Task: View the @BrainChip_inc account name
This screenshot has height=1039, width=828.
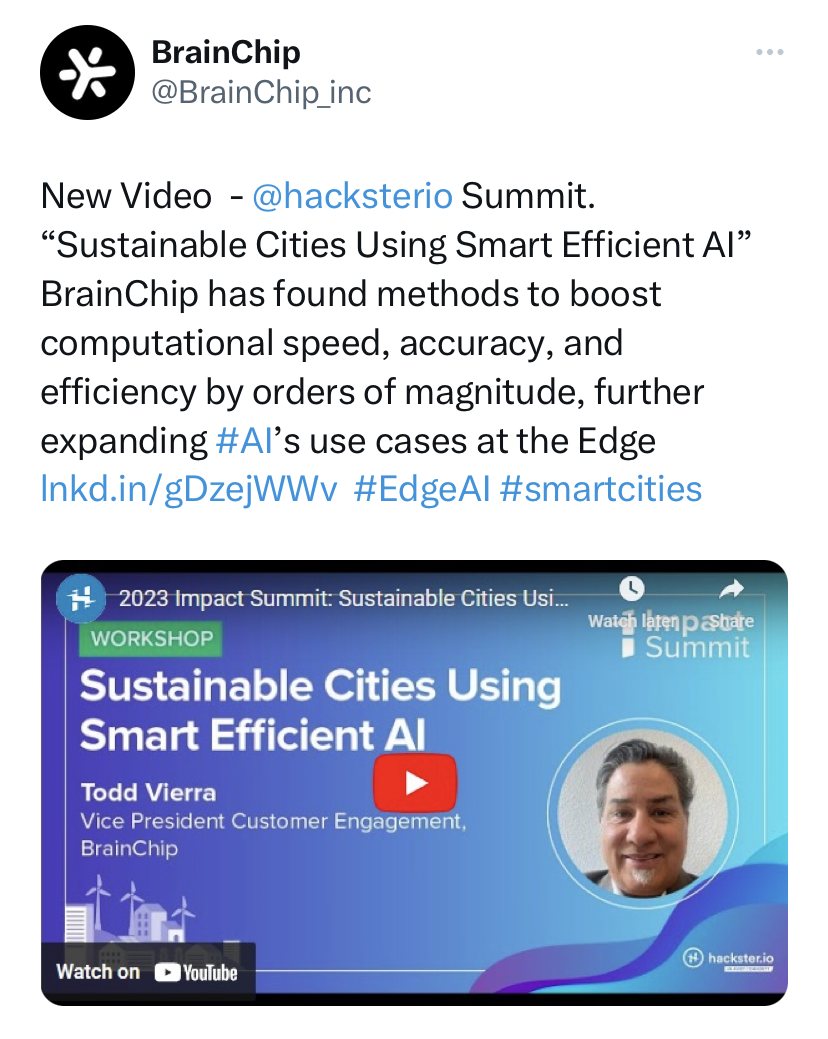Action: 261,93
